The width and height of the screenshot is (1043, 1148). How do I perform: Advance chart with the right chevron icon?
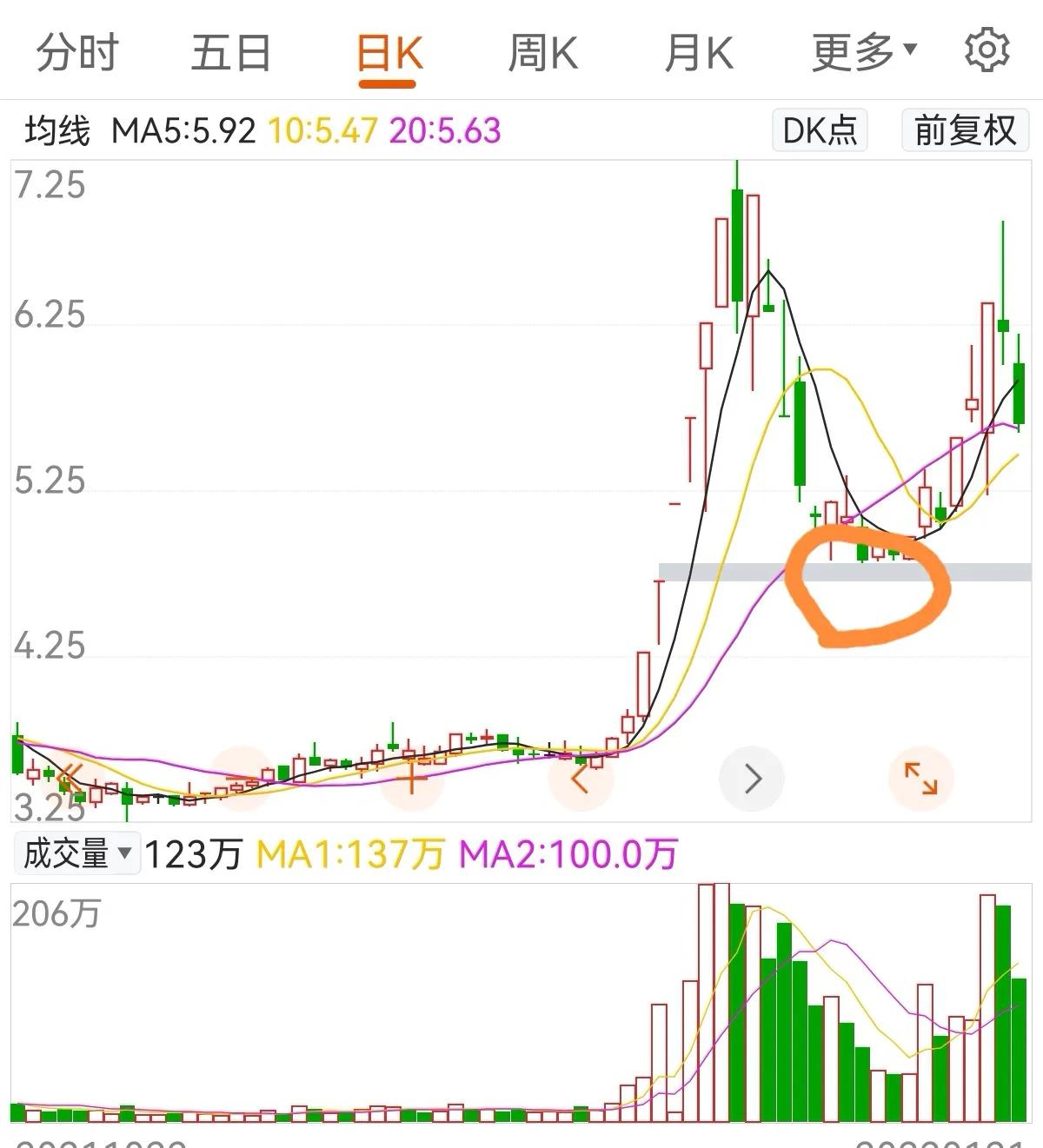[752, 779]
